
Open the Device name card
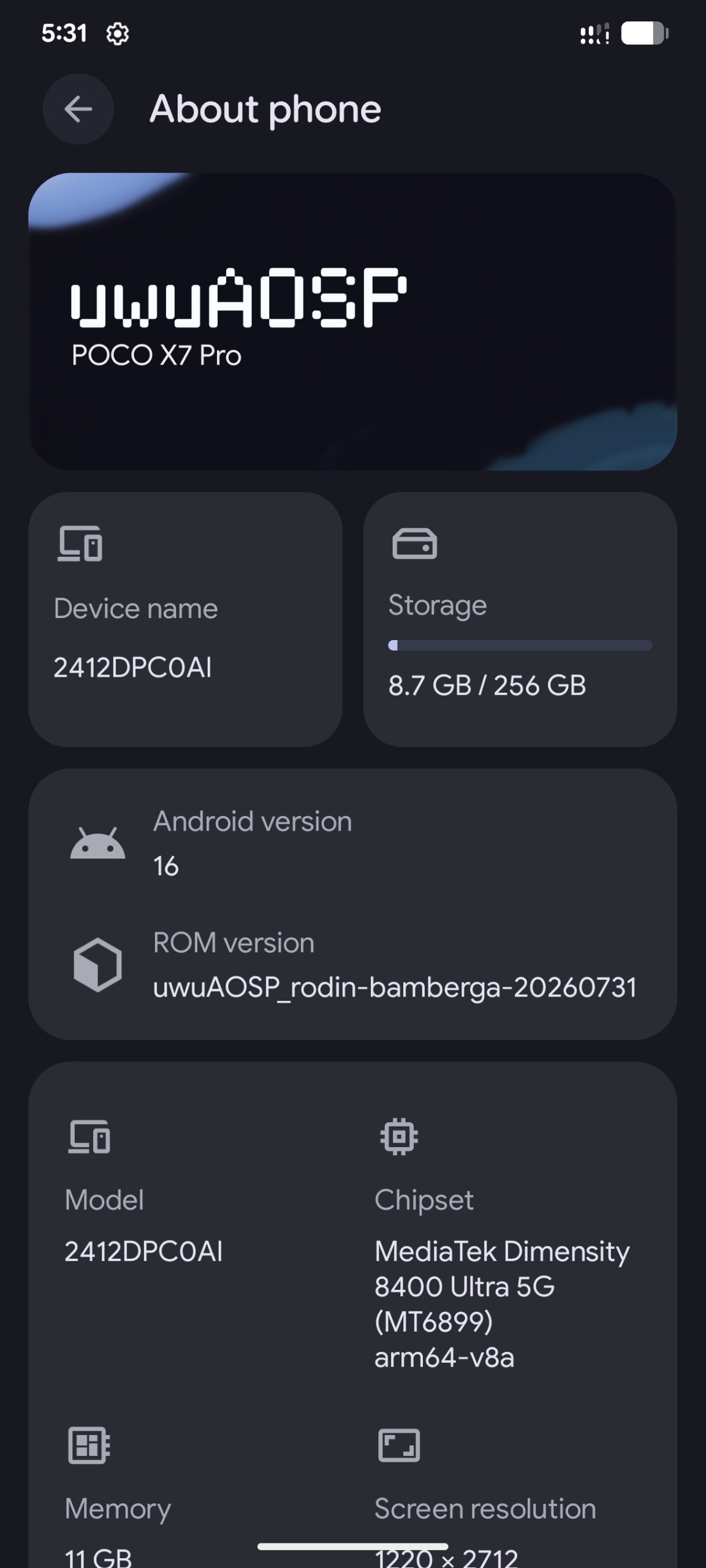[185, 619]
